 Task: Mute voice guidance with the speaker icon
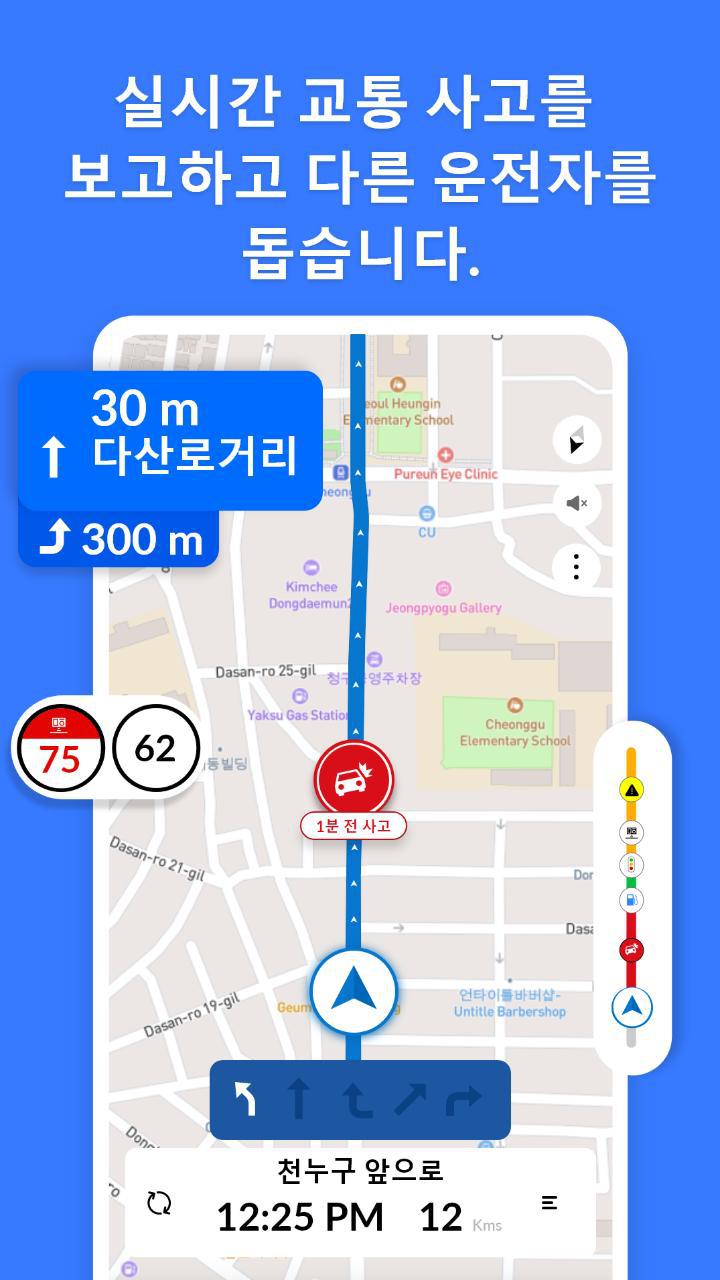click(x=575, y=502)
